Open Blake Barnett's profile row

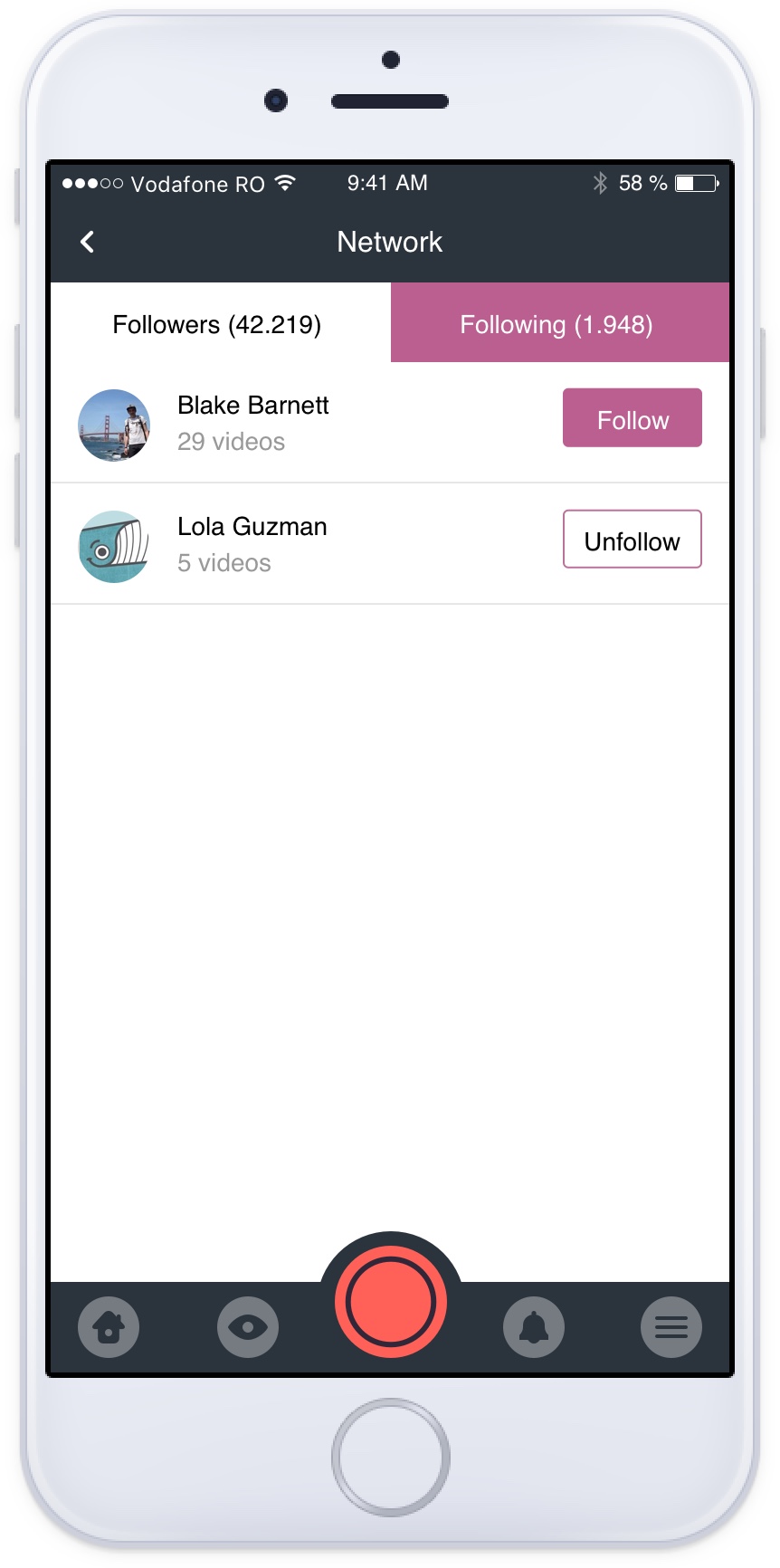click(x=390, y=423)
